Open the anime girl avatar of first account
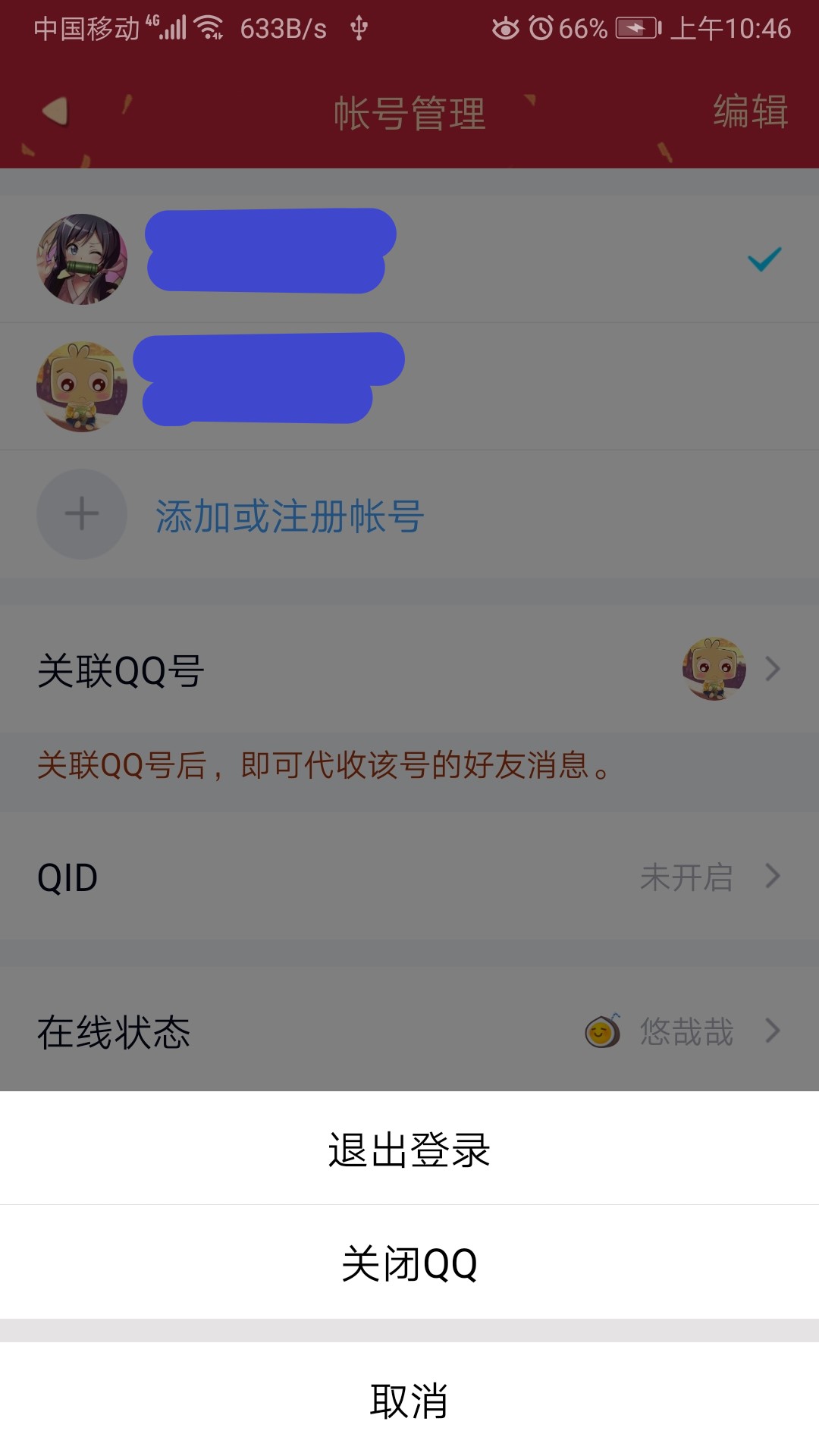The width and height of the screenshot is (819, 1456). [x=81, y=258]
